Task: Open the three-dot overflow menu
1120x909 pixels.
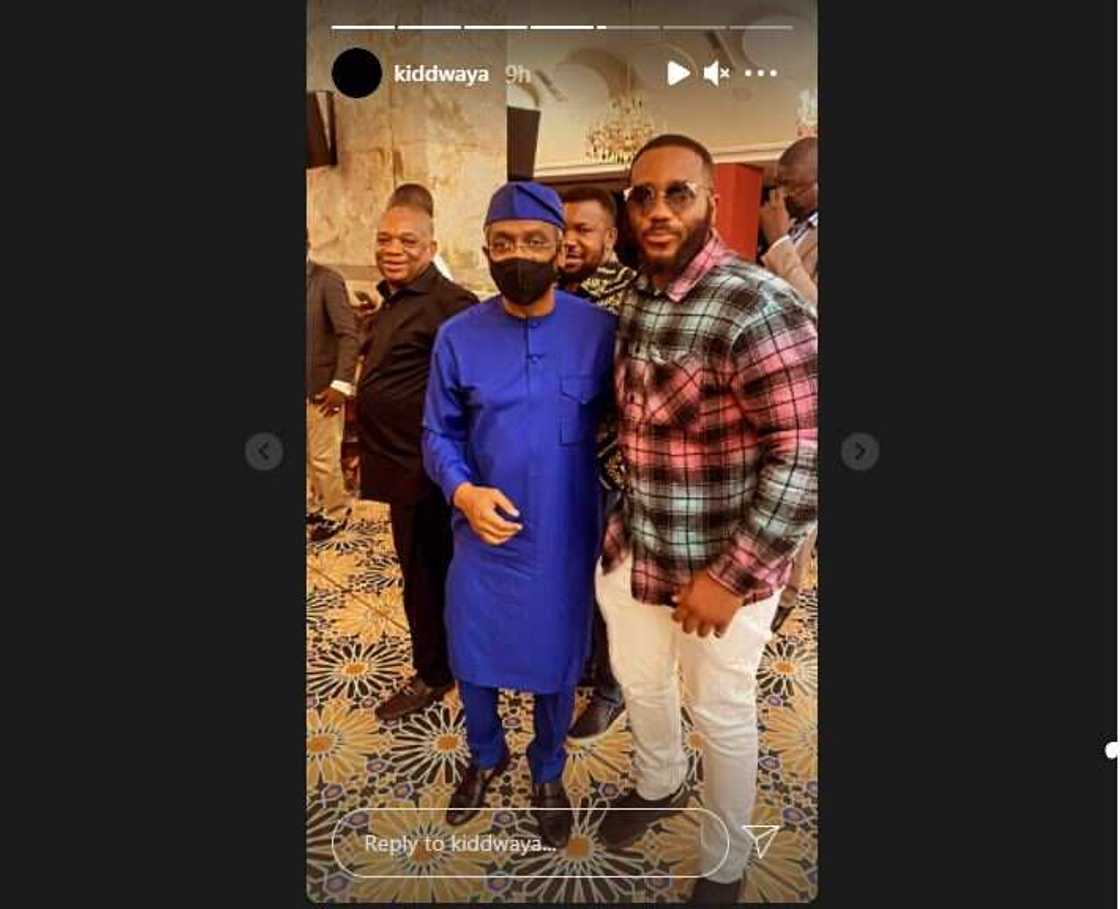Action: pos(761,73)
